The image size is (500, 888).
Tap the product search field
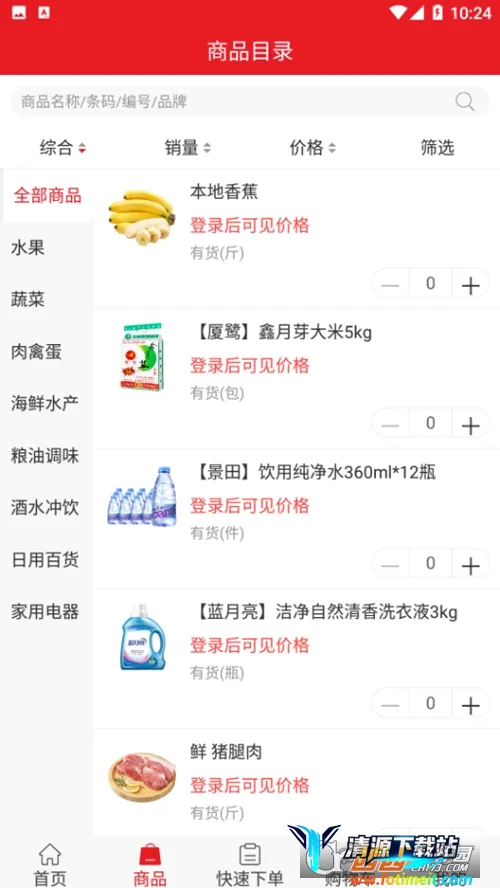pyautogui.click(x=250, y=102)
